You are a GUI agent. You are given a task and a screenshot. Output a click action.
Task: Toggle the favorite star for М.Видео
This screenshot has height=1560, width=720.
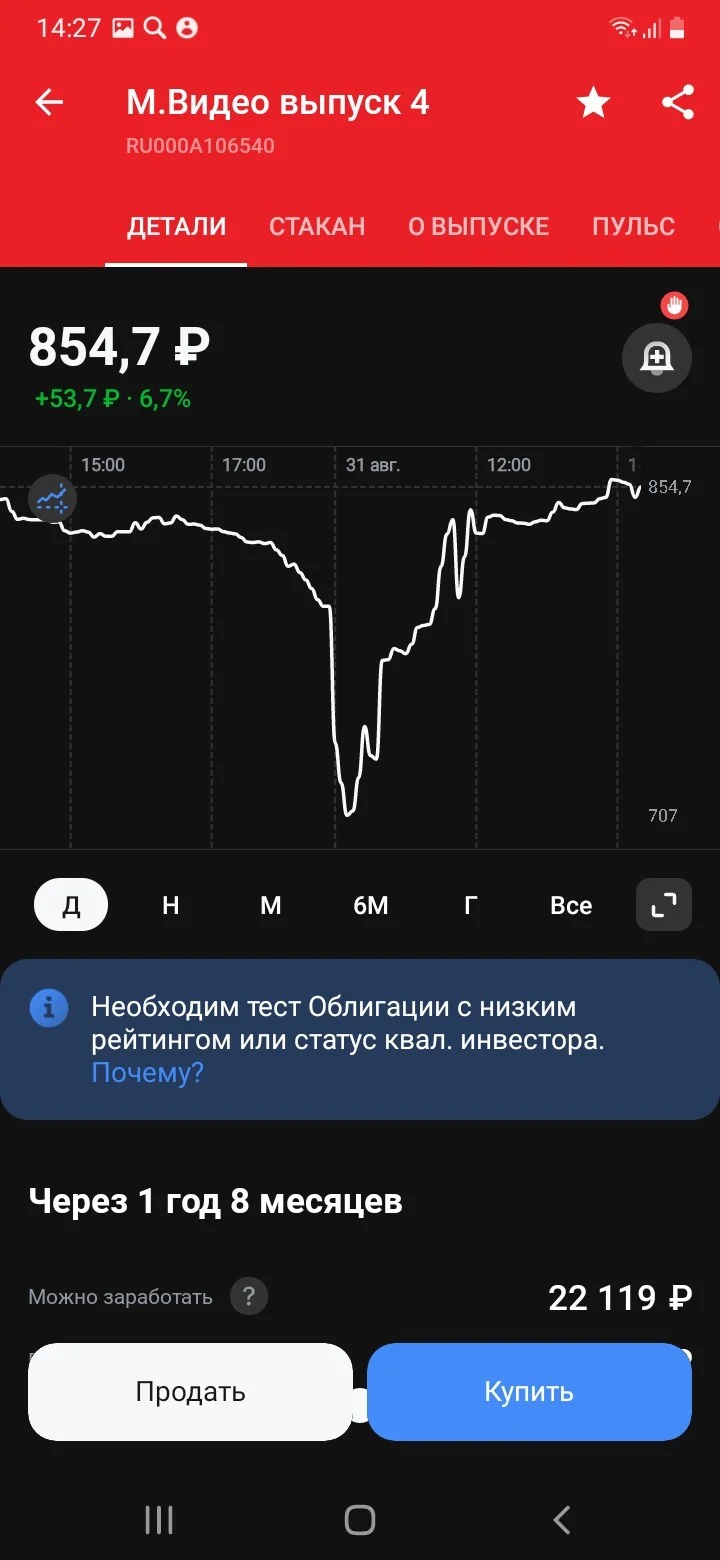(x=593, y=102)
